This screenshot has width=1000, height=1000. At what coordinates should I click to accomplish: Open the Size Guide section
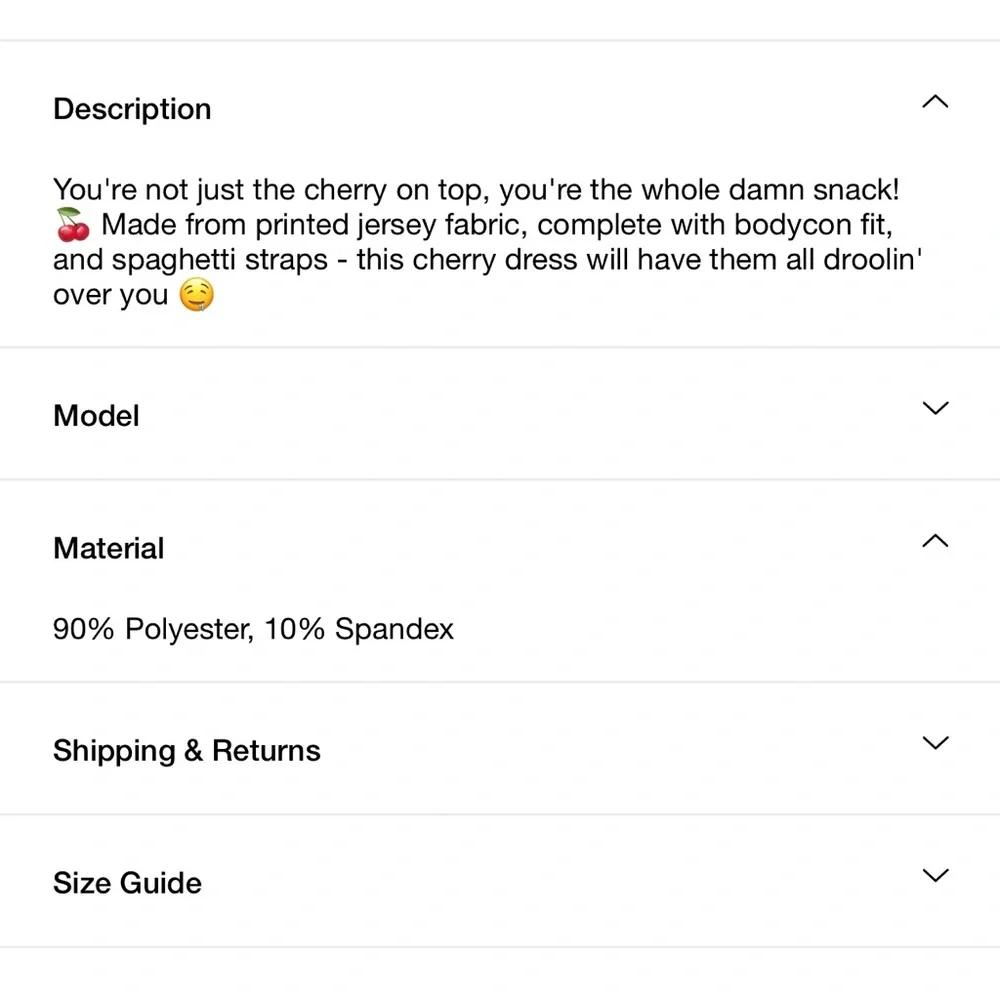pos(934,875)
